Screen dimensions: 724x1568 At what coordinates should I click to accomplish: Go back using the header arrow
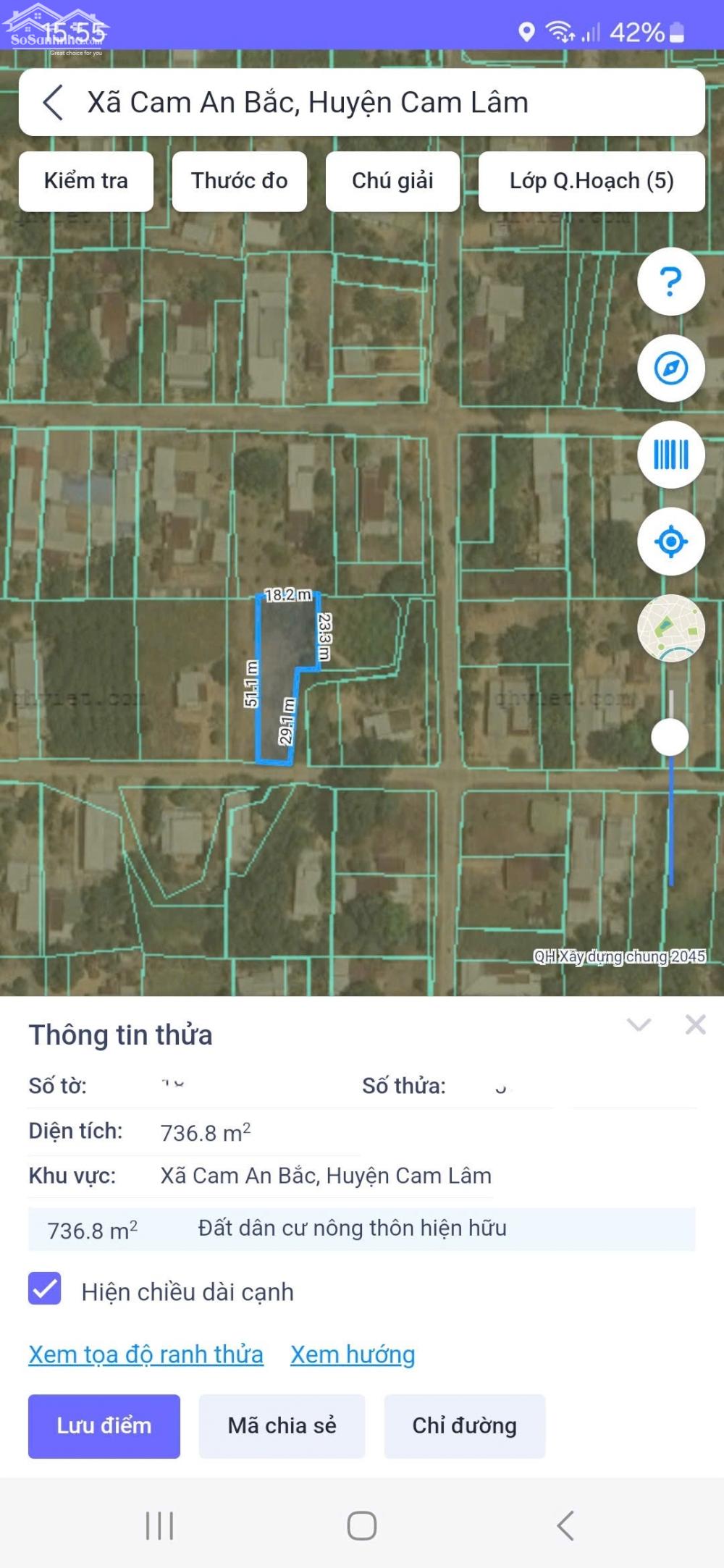pyautogui.click(x=53, y=102)
